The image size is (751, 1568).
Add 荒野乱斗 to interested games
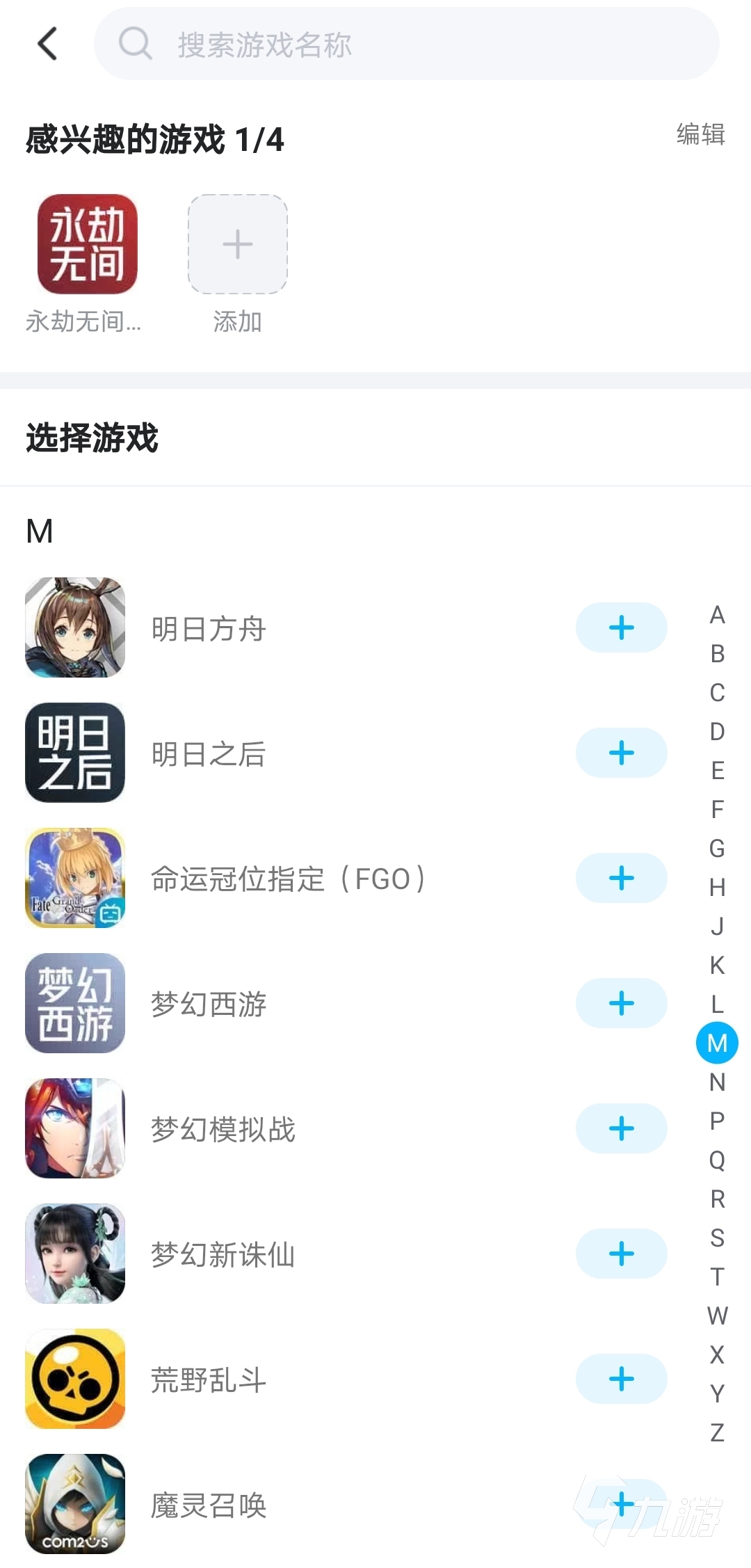point(621,1379)
